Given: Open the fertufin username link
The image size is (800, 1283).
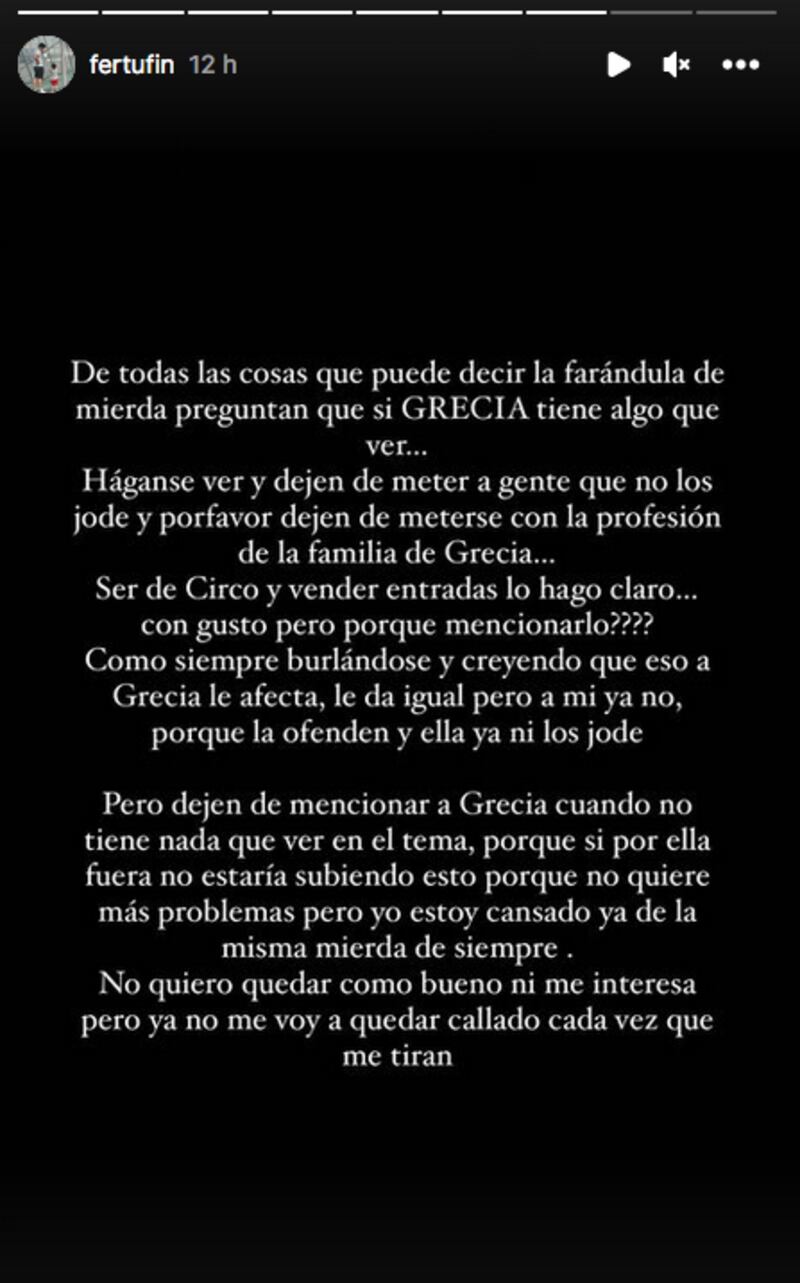Looking at the screenshot, I should pos(131,65).
